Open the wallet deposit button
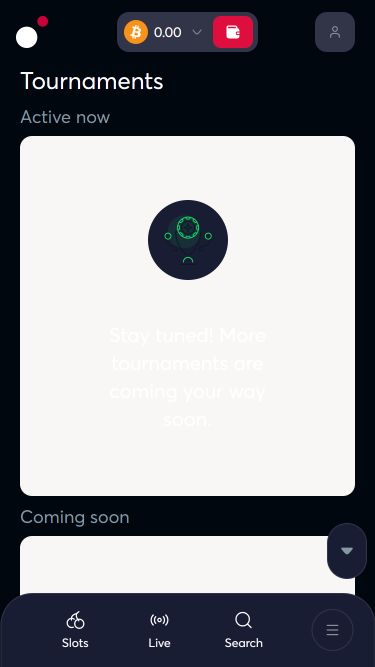This screenshot has height=667, width=375. click(x=233, y=32)
